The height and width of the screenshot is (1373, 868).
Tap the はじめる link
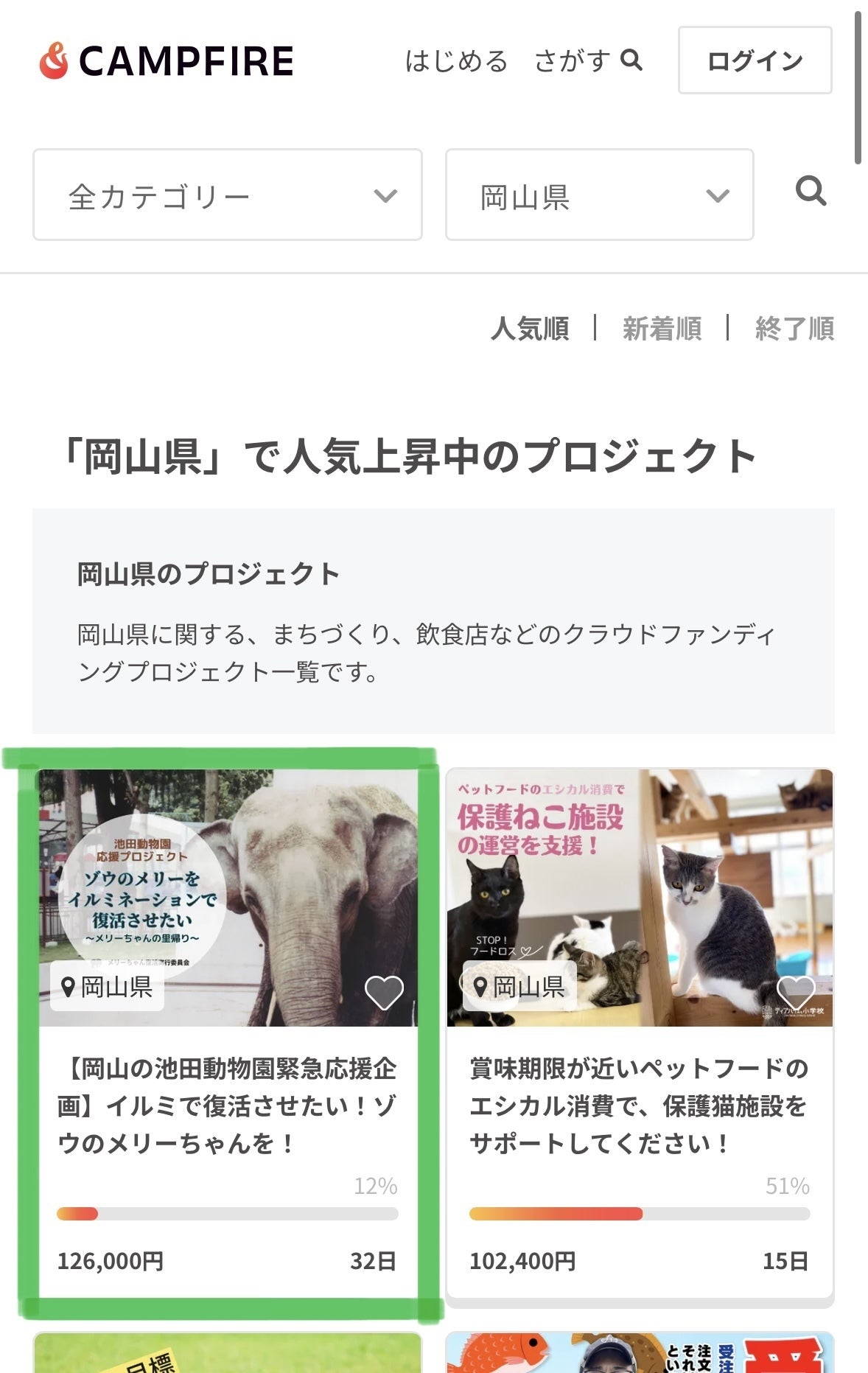456,60
